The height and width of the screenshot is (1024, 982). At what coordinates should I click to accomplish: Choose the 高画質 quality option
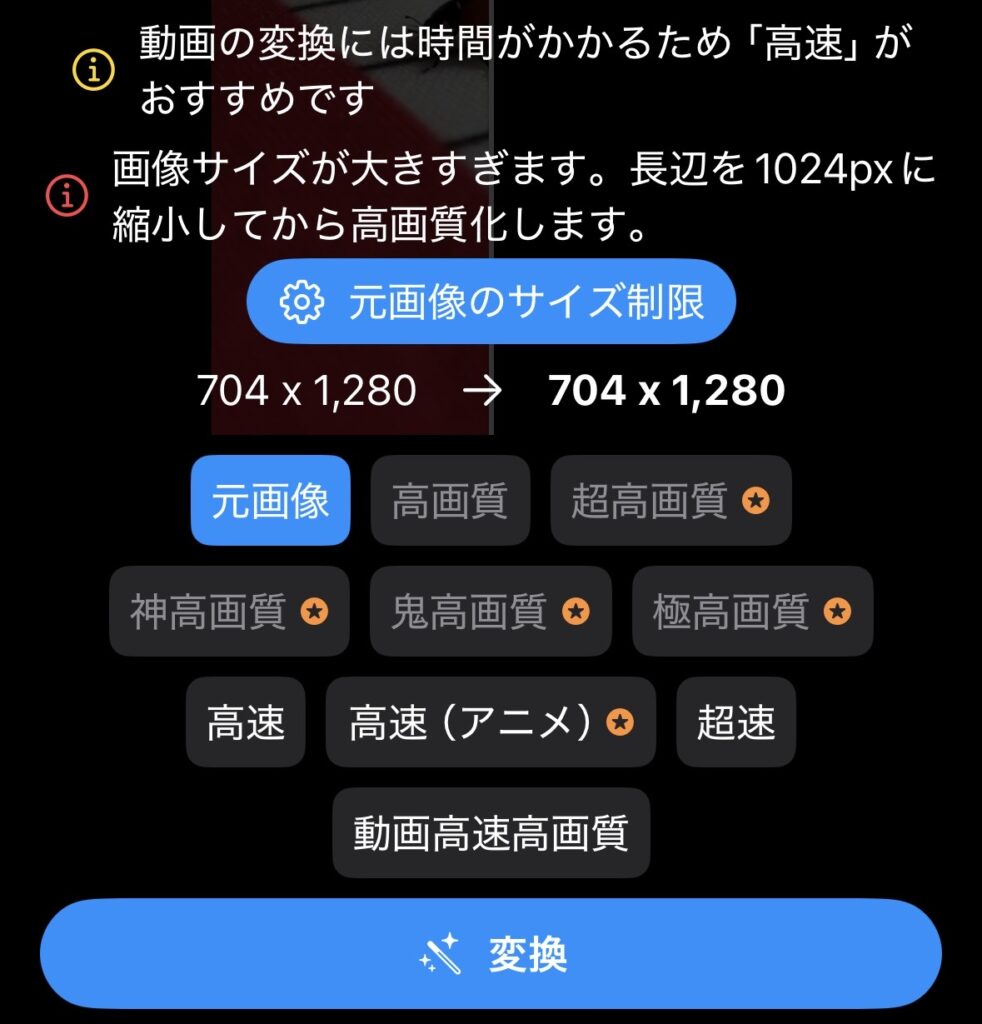449,501
